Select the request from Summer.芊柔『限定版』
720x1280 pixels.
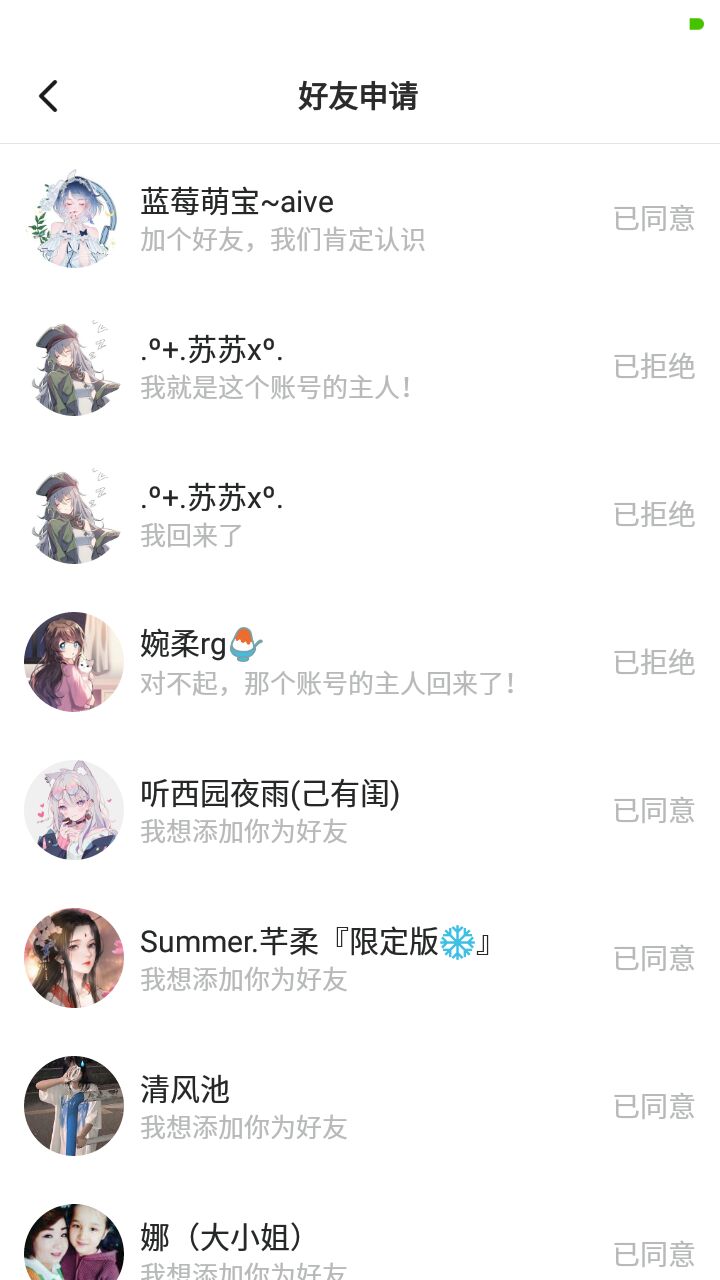point(360,958)
